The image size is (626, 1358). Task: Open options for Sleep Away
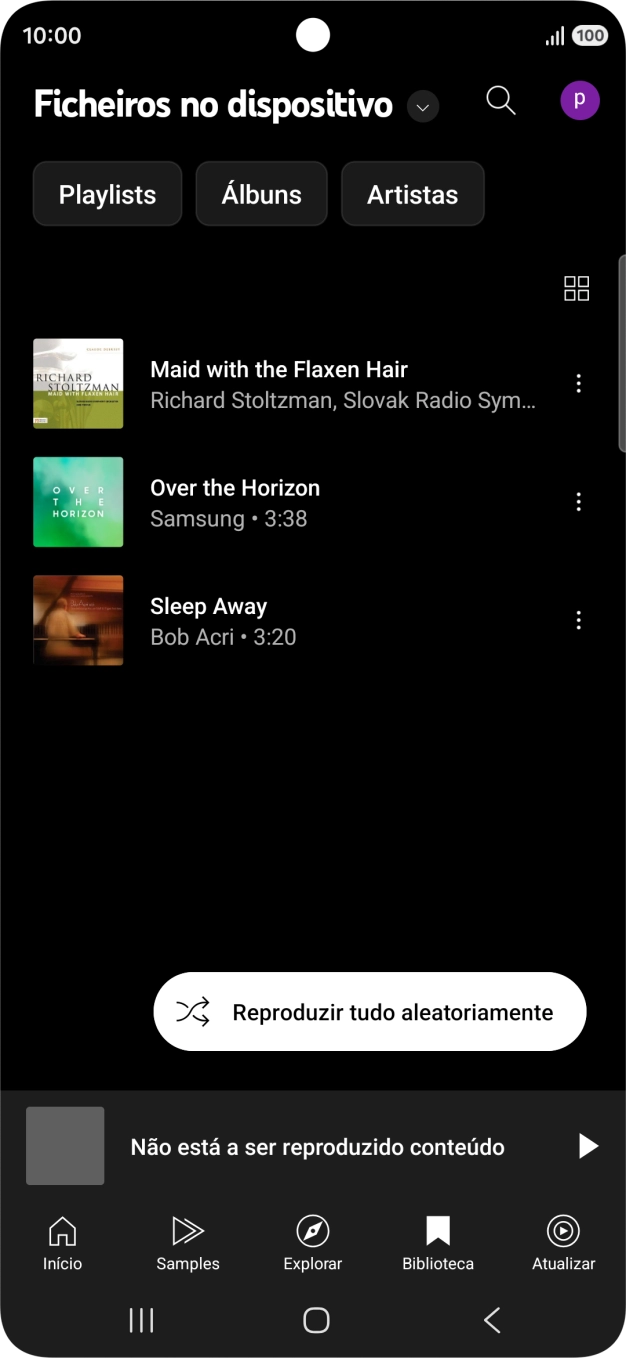click(578, 620)
